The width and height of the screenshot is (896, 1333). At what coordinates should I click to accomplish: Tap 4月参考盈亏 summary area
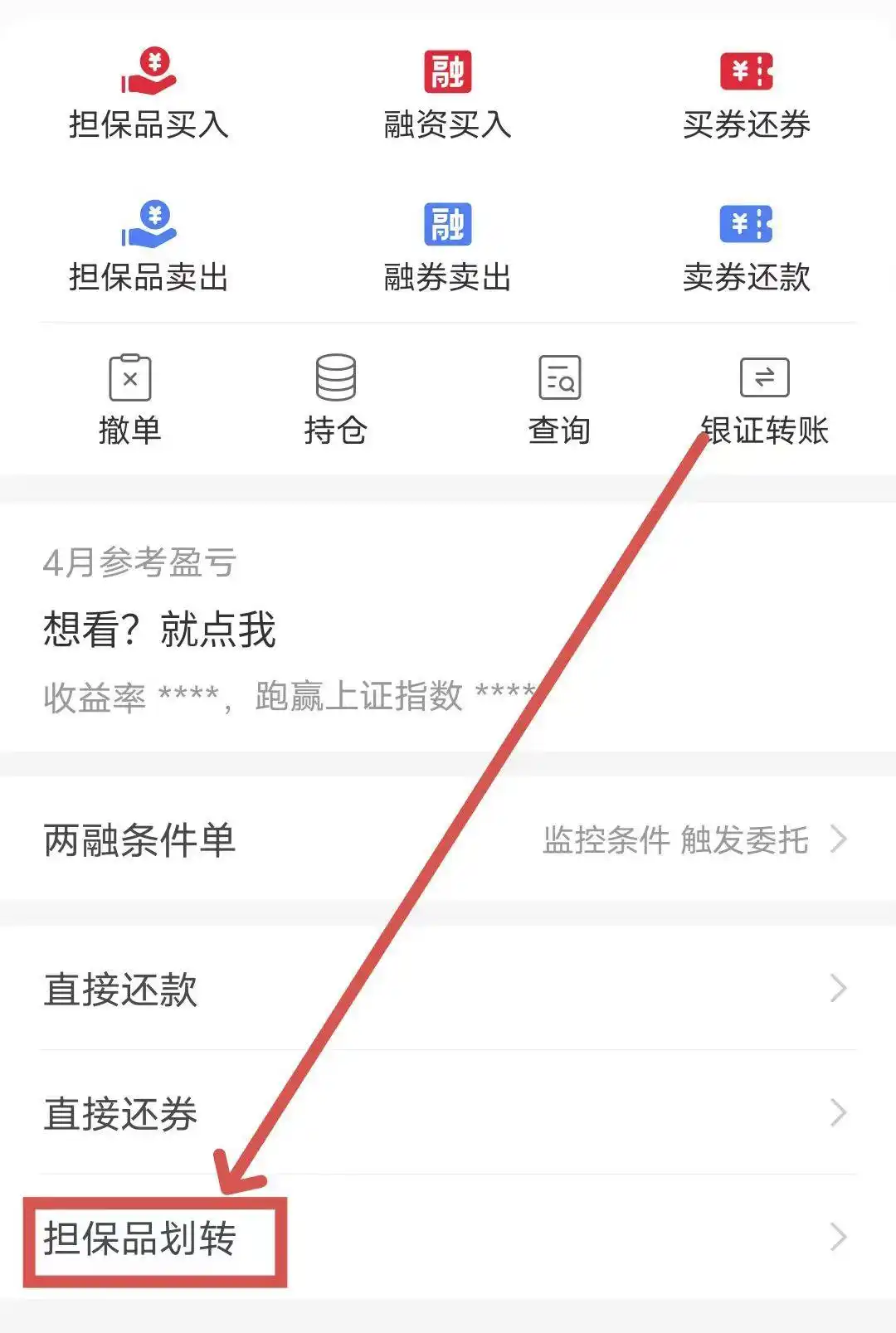[139, 562]
